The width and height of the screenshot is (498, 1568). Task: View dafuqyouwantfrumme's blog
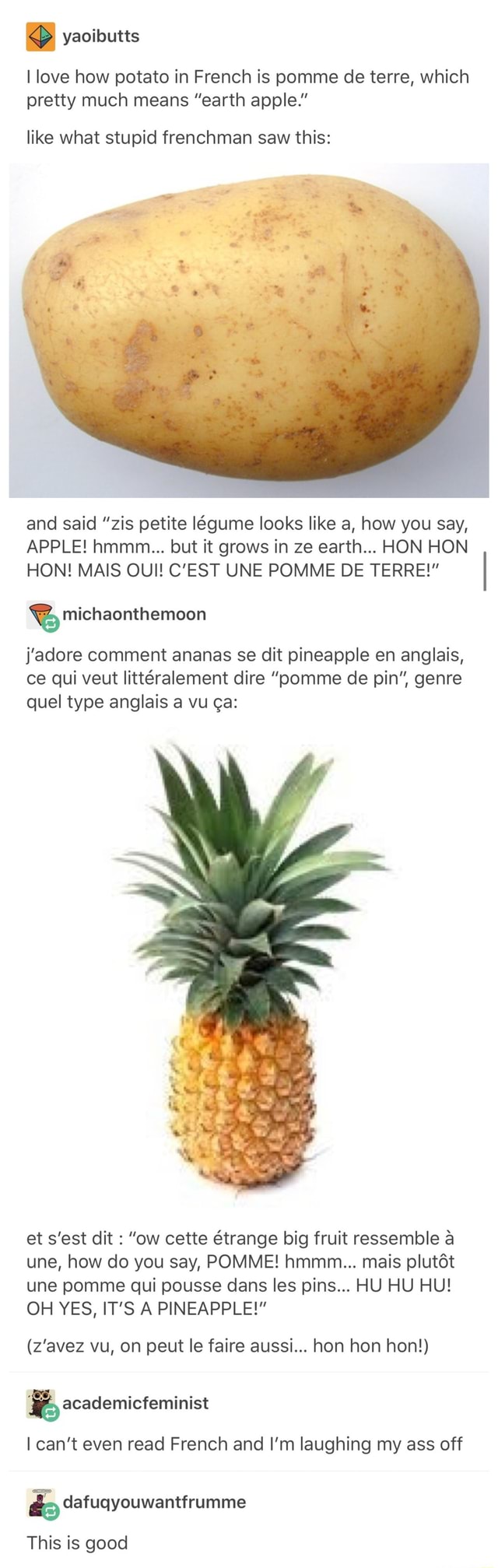coord(153,1501)
